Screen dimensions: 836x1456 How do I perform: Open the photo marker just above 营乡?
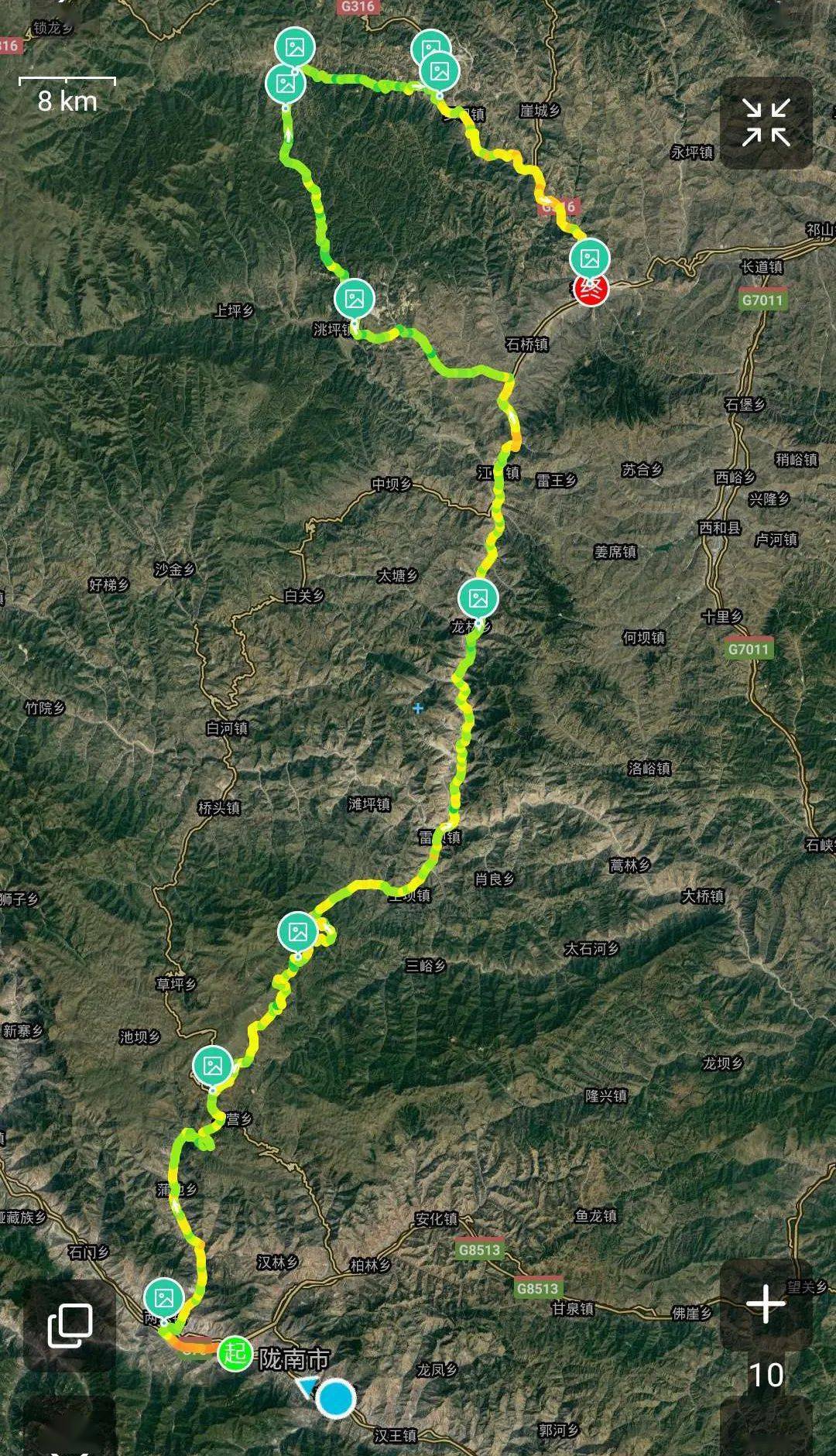(213, 1066)
